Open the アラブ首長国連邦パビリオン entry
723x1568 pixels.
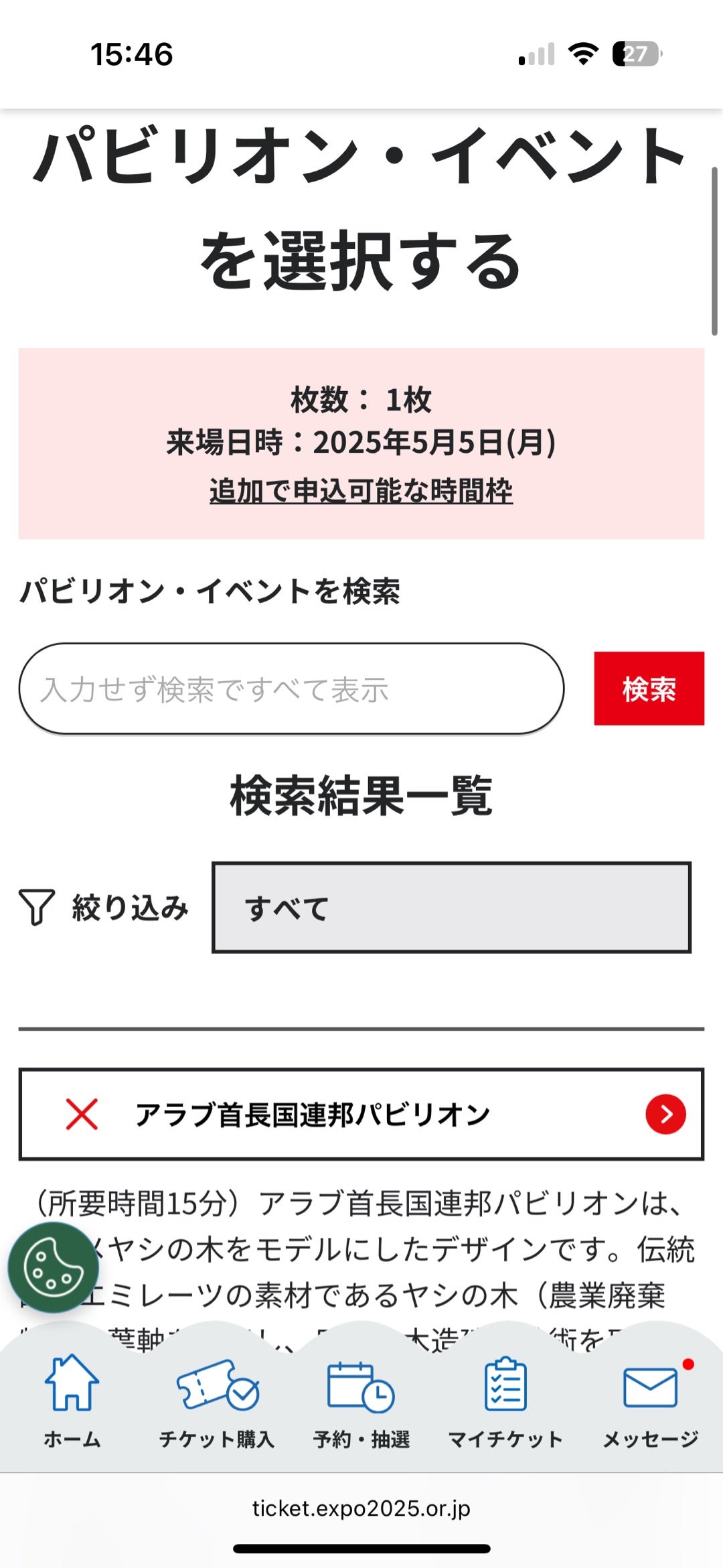point(361,1114)
